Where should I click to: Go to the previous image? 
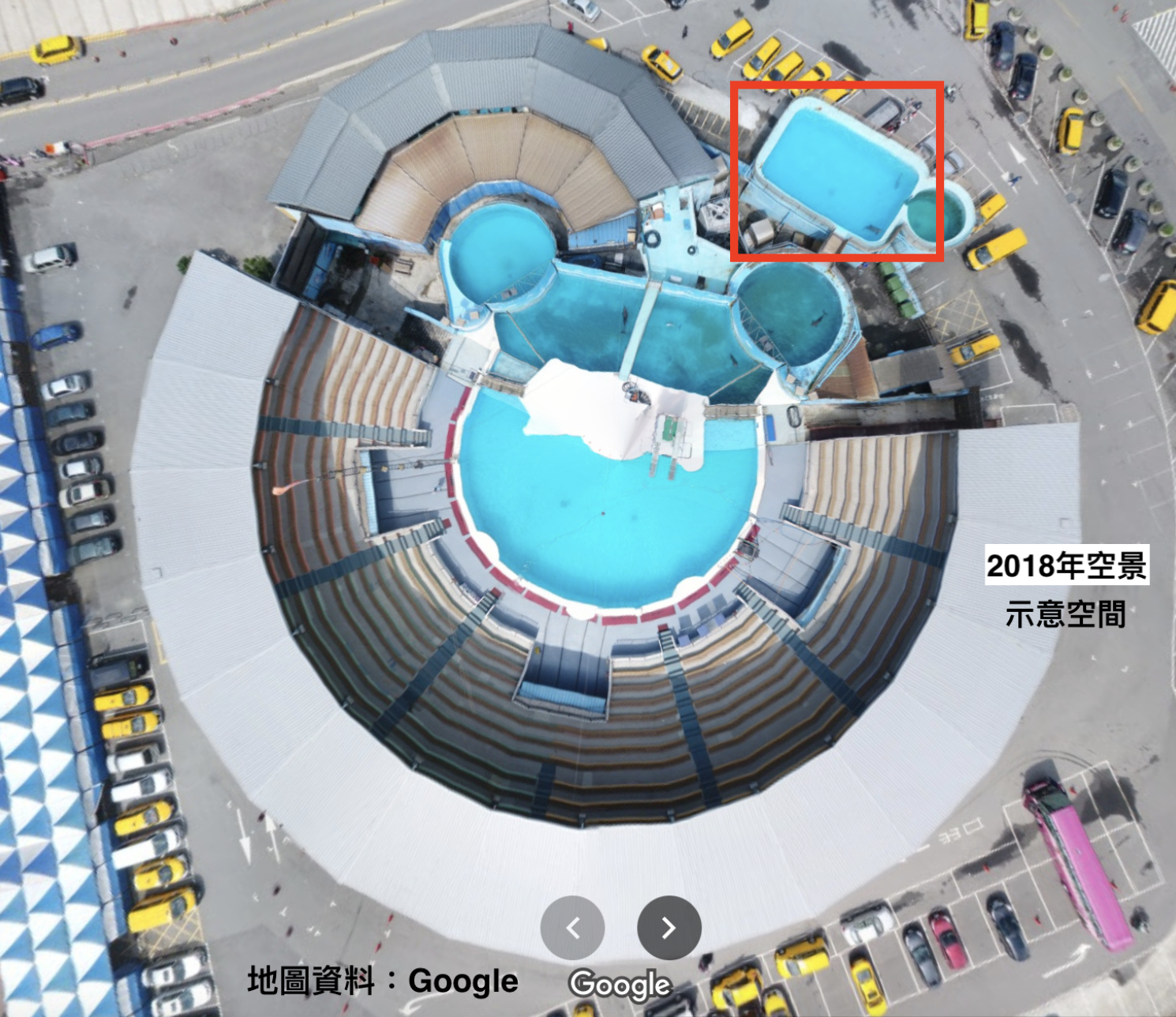point(573,928)
